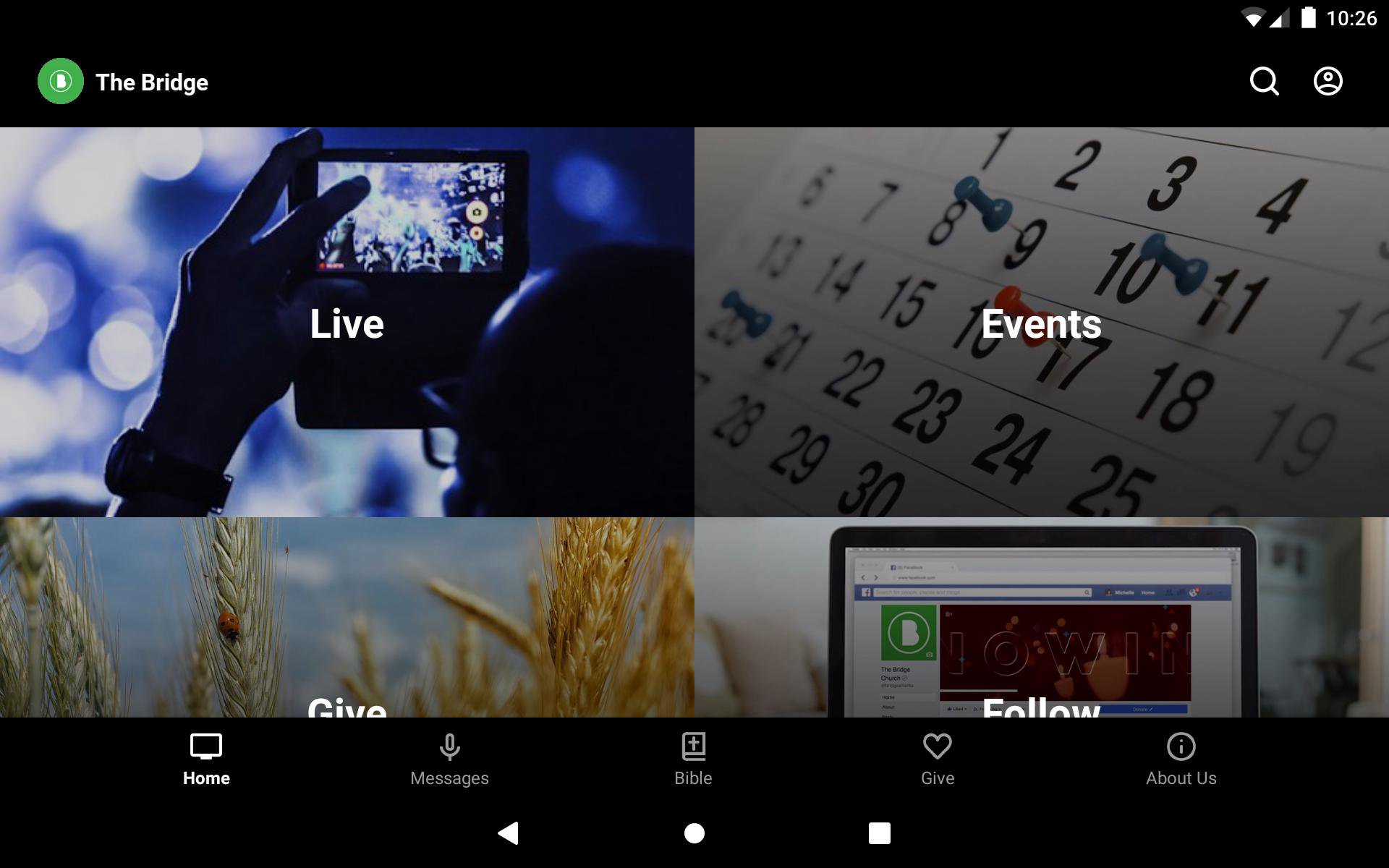This screenshot has width=1389, height=868.
Task: Go to the Give tab
Action: coord(937,759)
